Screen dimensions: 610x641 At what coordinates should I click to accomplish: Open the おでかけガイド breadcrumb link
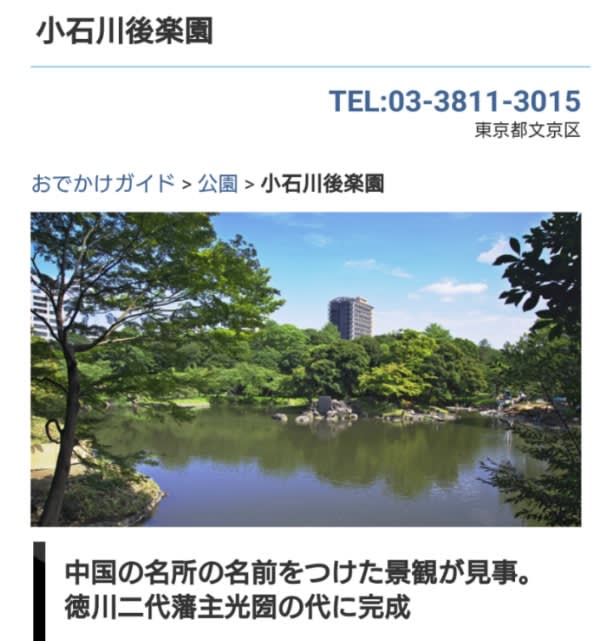[102, 184]
